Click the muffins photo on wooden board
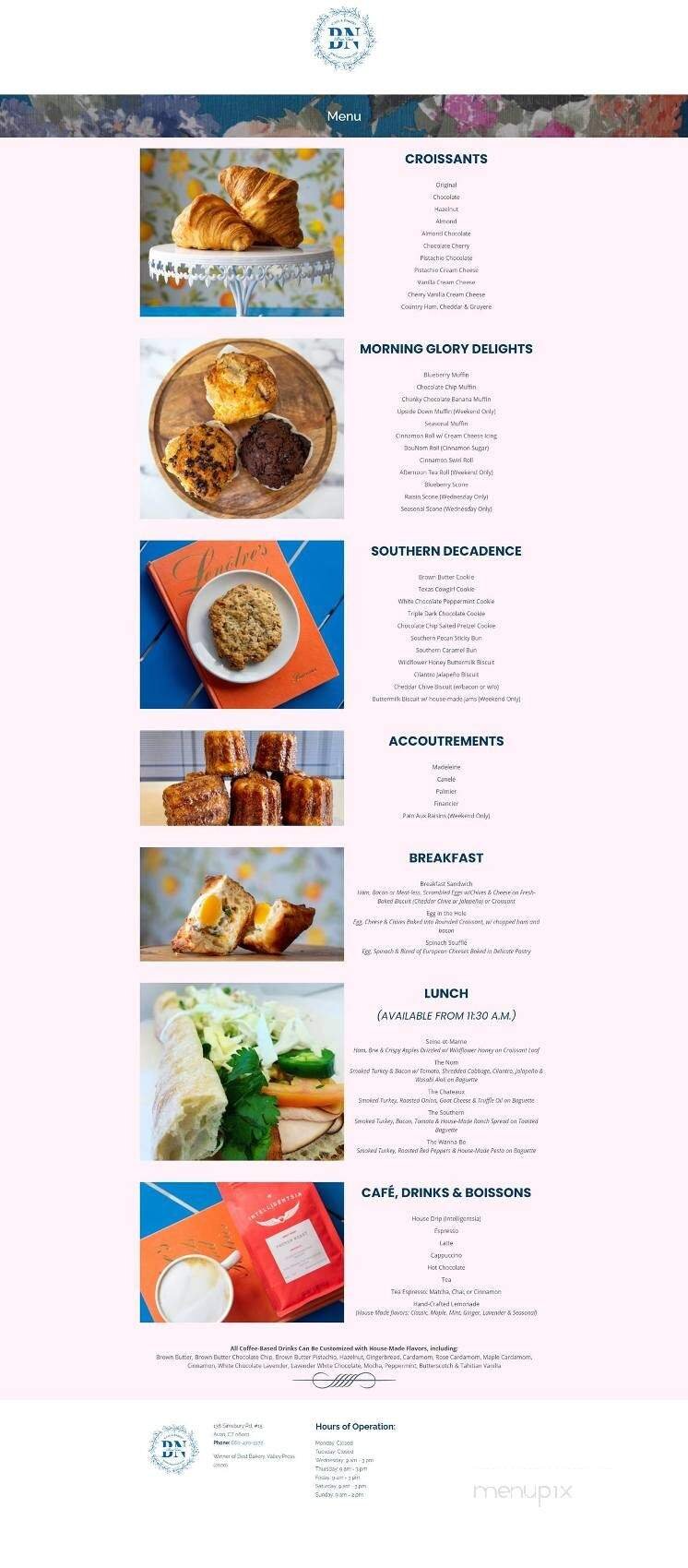The height and width of the screenshot is (1568, 688). 242,425
